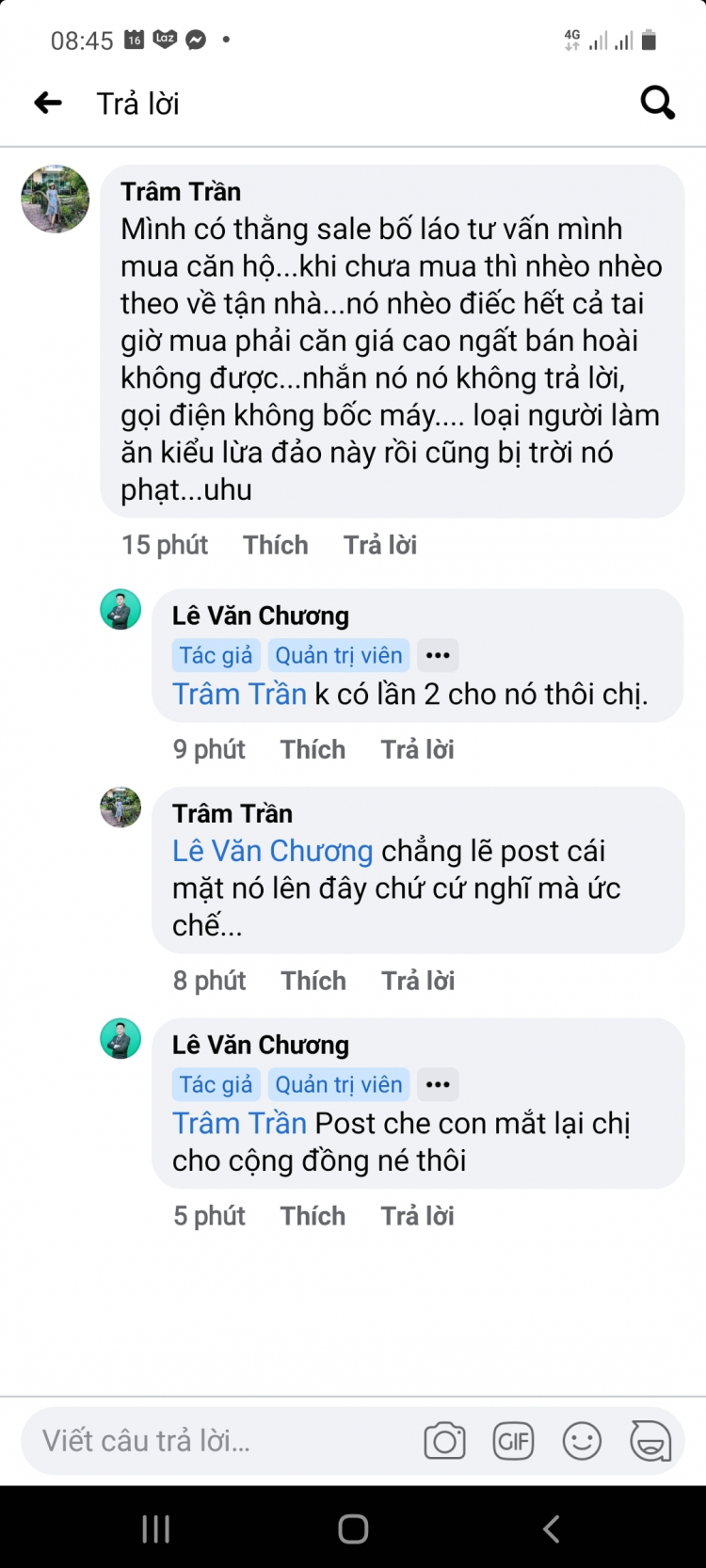
Task: Reply to Lê Văn Chương's 5 phút comment
Action: pyautogui.click(x=417, y=1216)
